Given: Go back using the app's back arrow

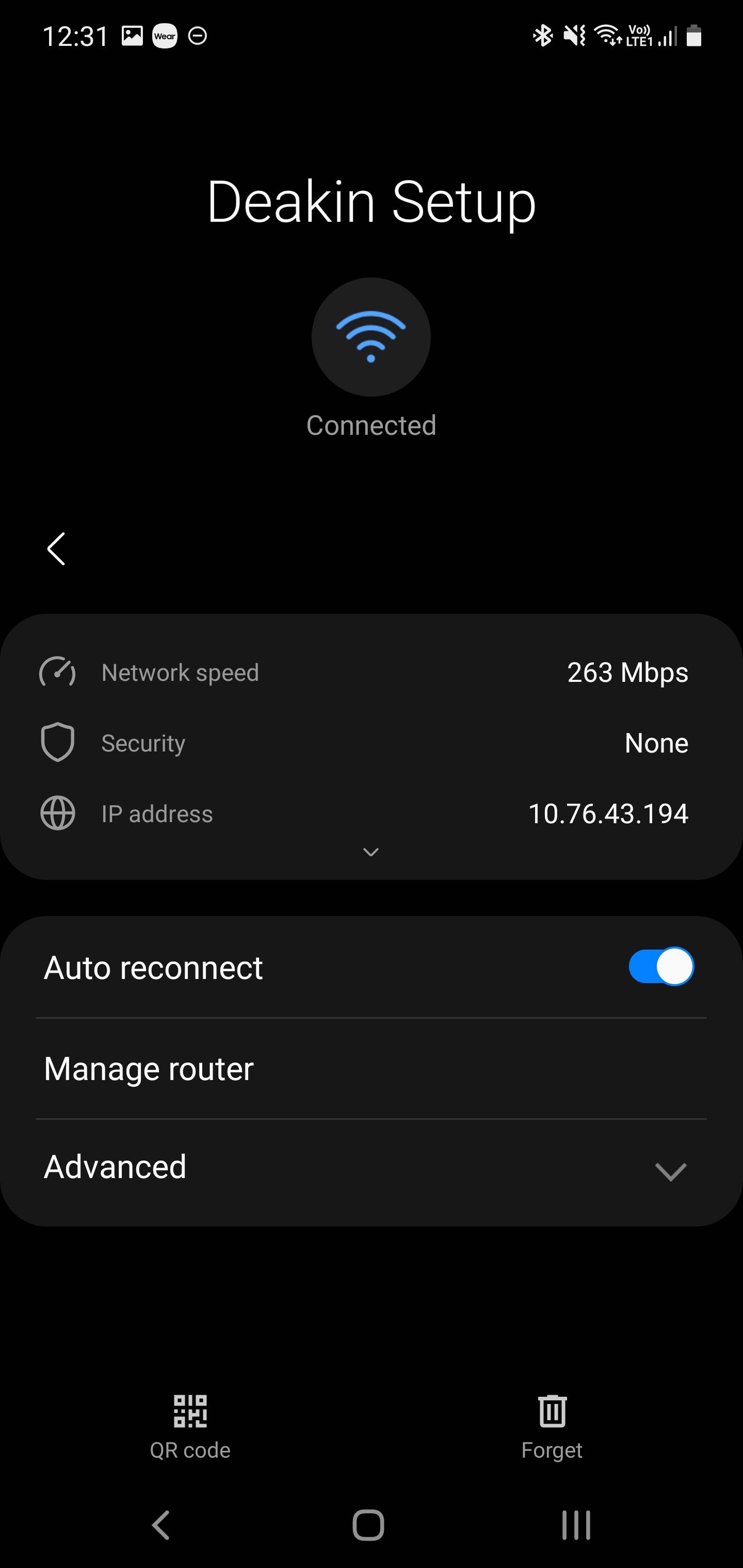Looking at the screenshot, I should (x=56, y=549).
